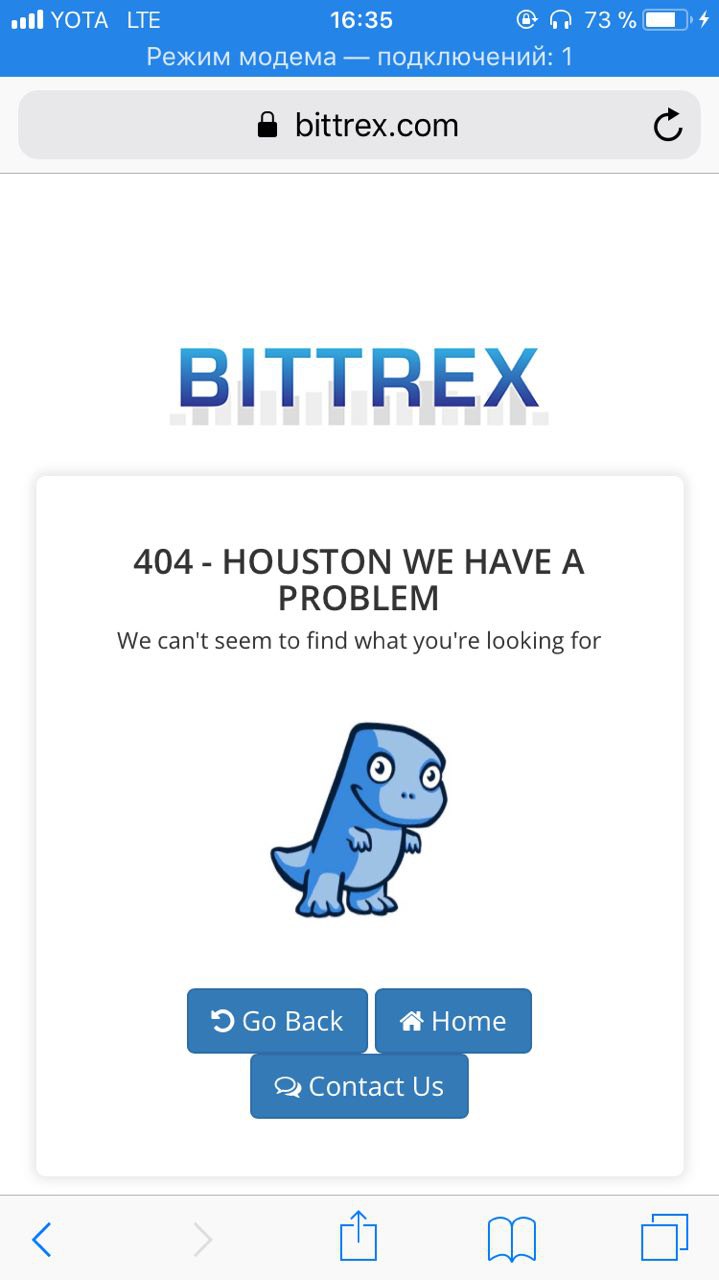Open the Contact Us page

click(359, 1086)
